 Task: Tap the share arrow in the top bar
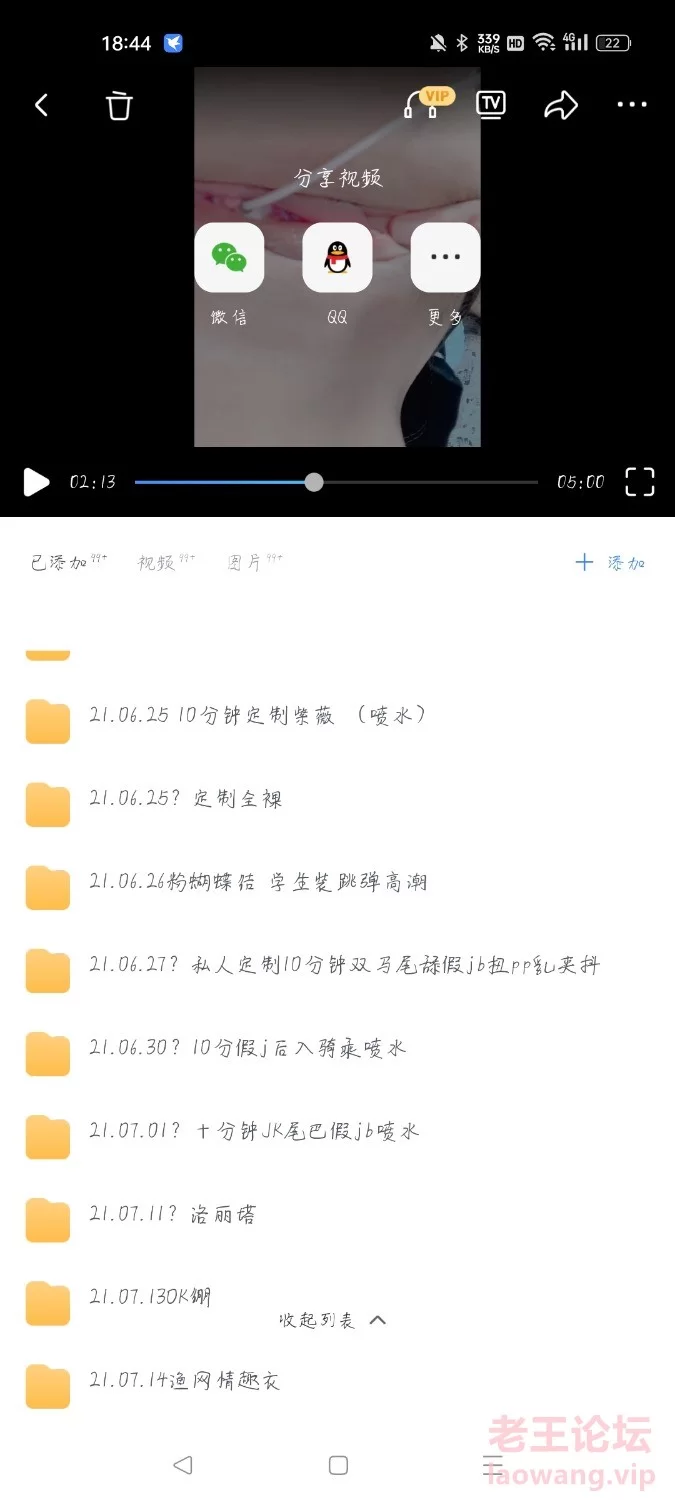point(560,105)
